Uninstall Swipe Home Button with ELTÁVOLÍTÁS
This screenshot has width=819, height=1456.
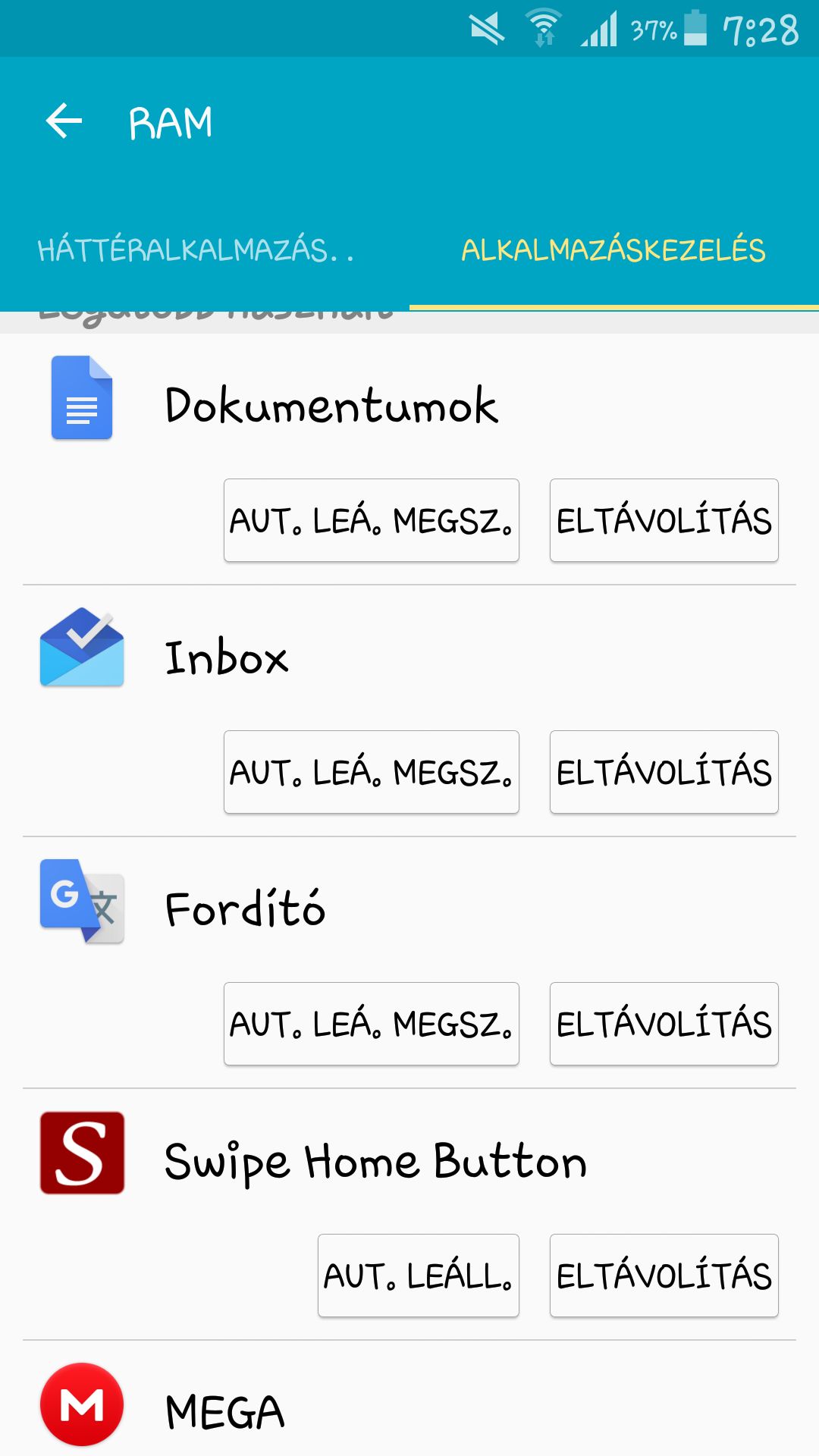(664, 1276)
